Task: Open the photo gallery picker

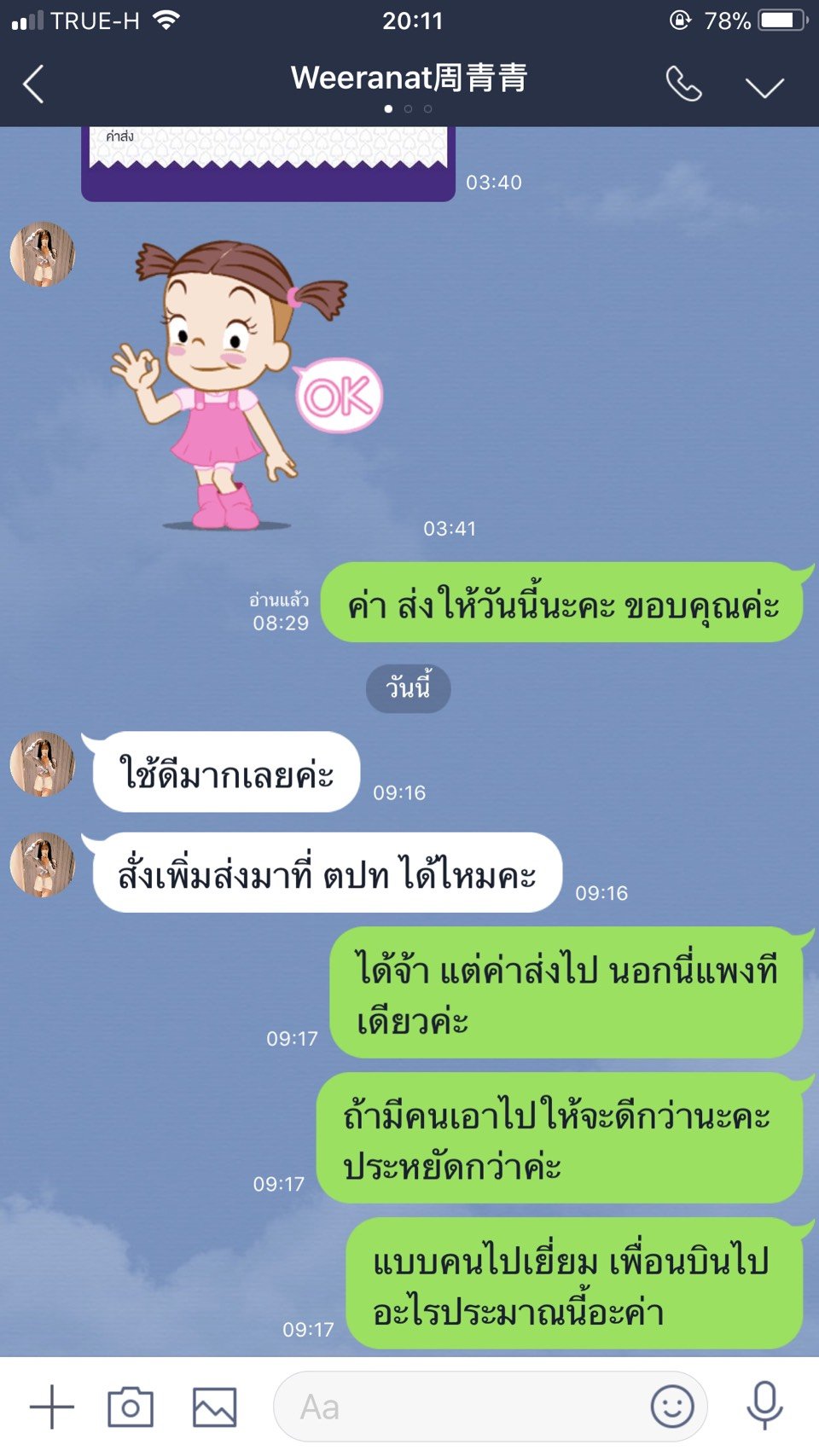Action: 214,1407
